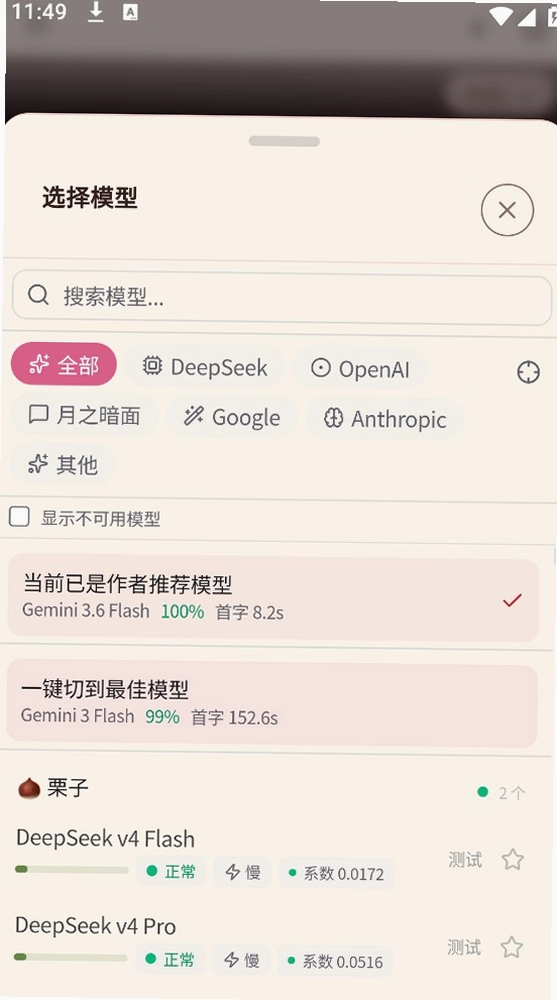Filter models by Google
Image resolution: width=557 pixels, height=1000 pixels.
(x=232, y=417)
